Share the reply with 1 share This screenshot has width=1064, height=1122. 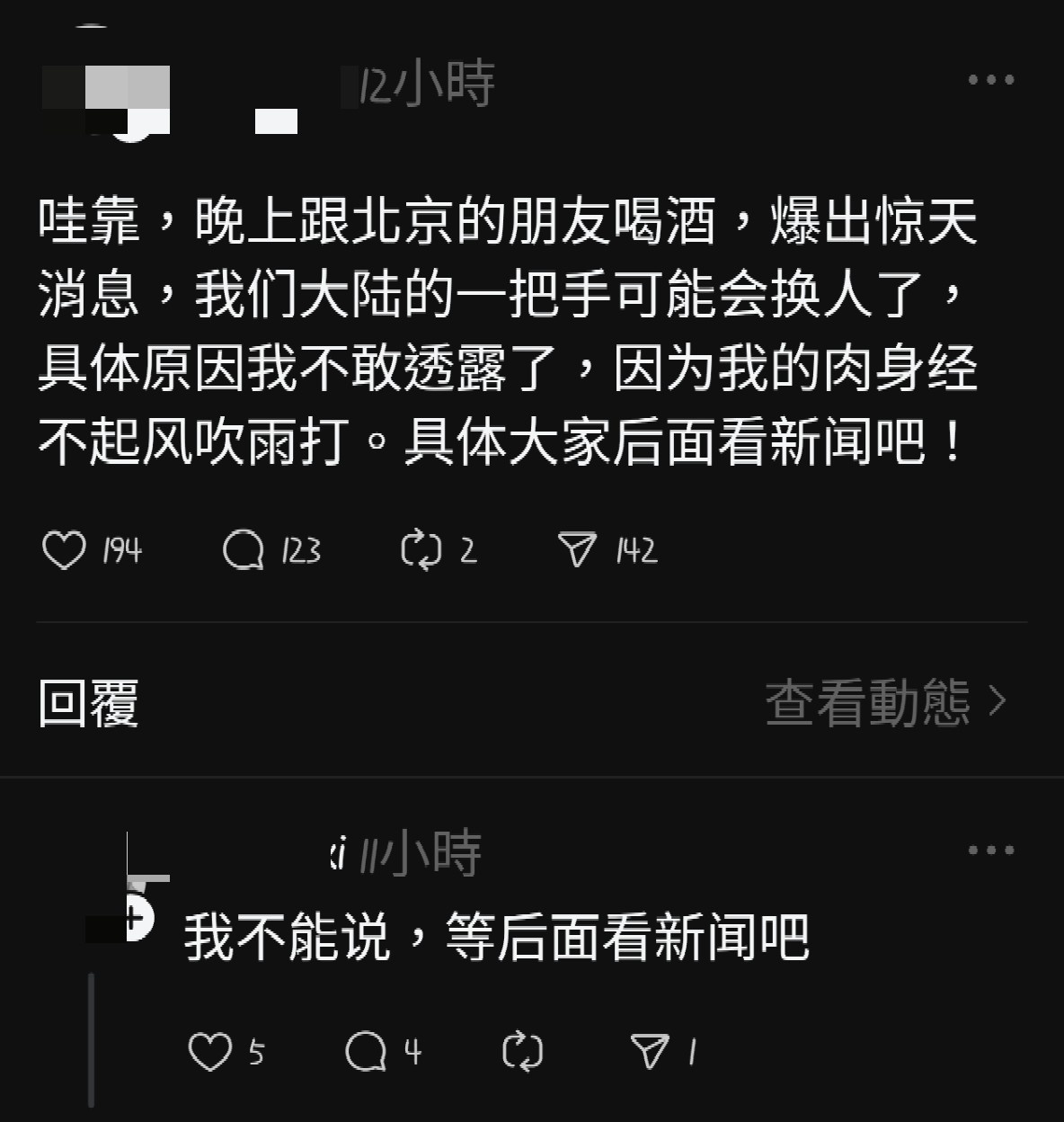pyautogui.click(x=649, y=1051)
